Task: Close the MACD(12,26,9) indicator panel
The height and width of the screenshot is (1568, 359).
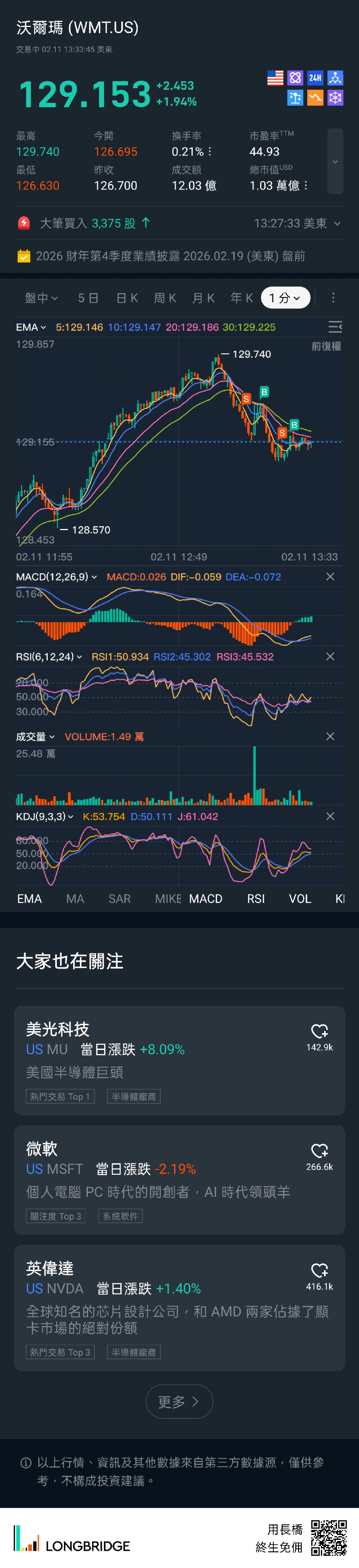Action: pos(331,577)
